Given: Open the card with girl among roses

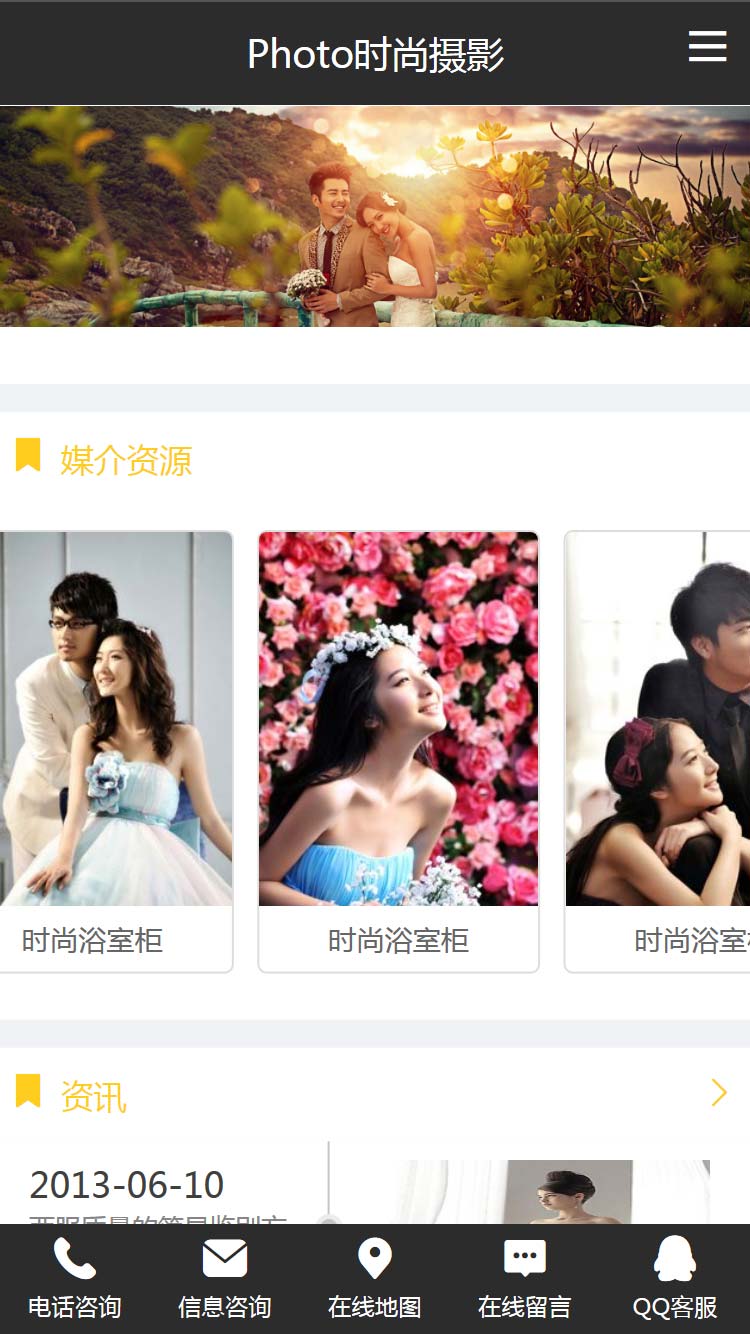Looking at the screenshot, I should point(398,750).
